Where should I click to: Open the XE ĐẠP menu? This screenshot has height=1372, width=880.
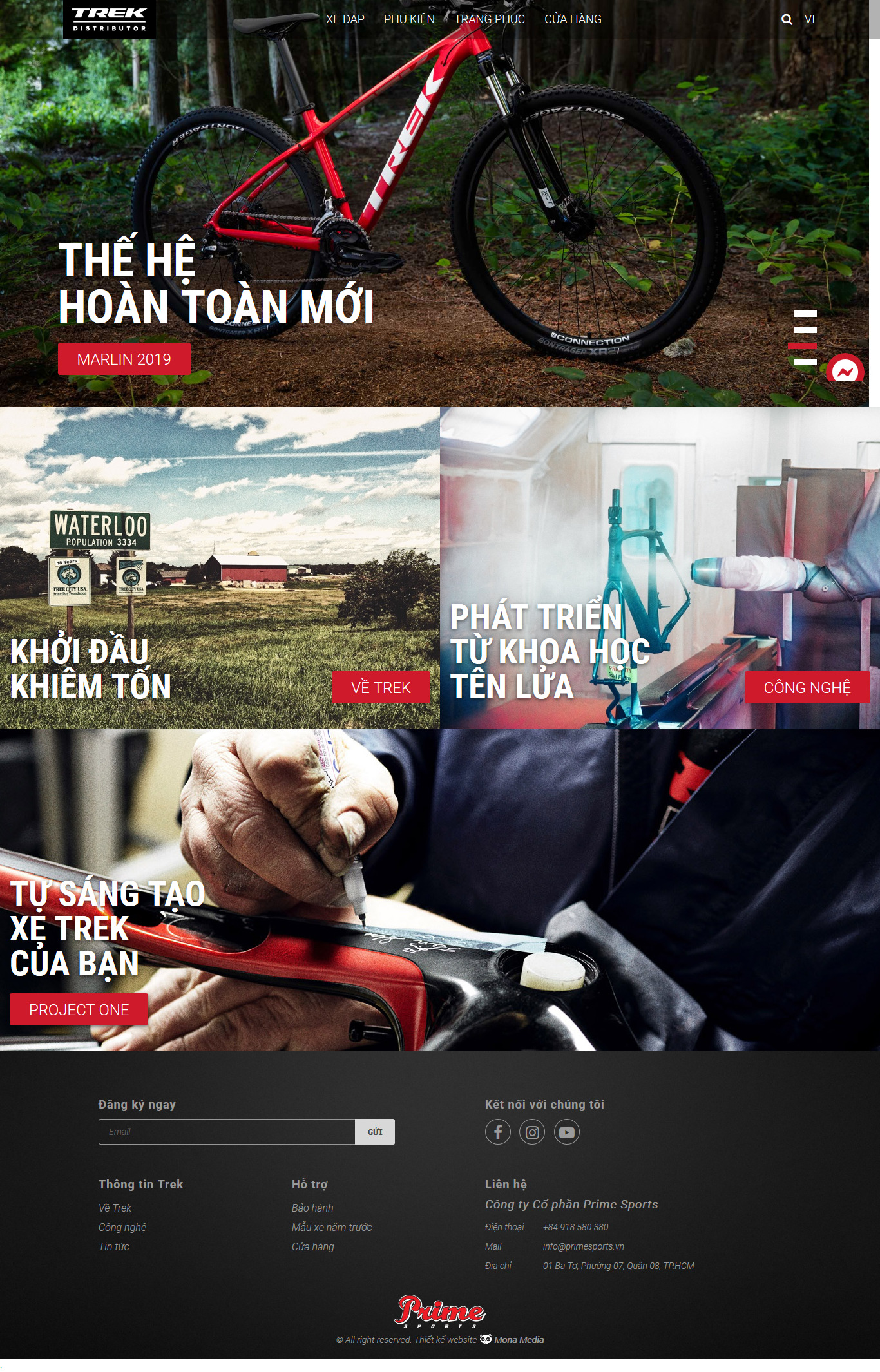[345, 19]
